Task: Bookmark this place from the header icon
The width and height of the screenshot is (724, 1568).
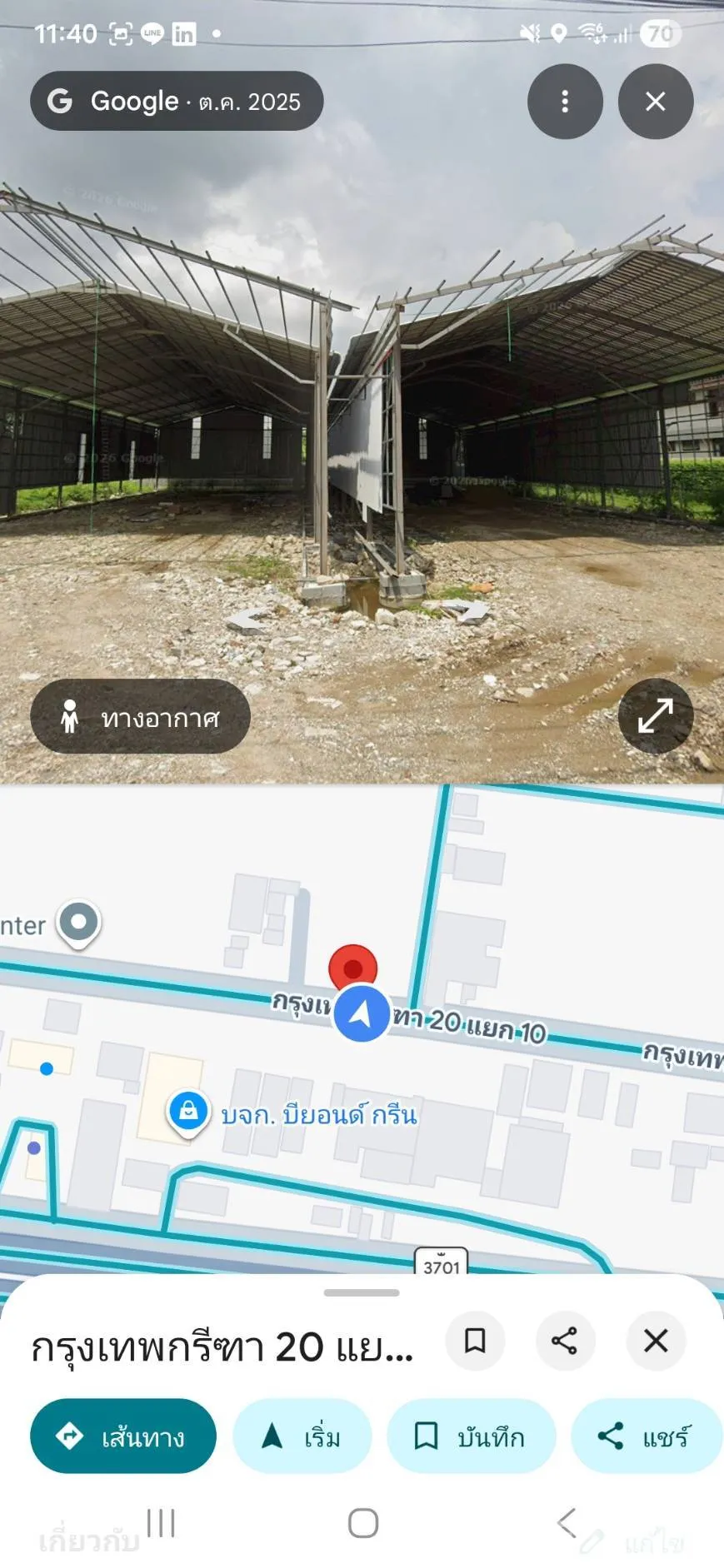Action: pos(475,1341)
